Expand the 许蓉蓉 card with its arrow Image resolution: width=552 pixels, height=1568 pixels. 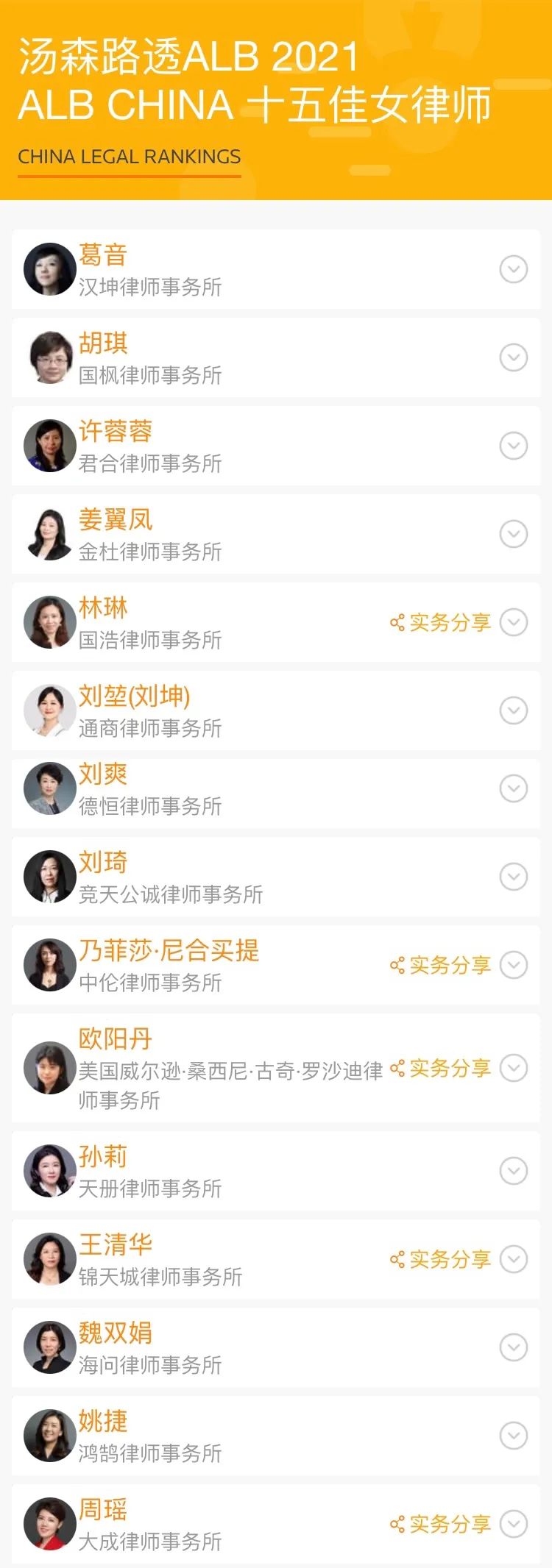pos(513,446)
